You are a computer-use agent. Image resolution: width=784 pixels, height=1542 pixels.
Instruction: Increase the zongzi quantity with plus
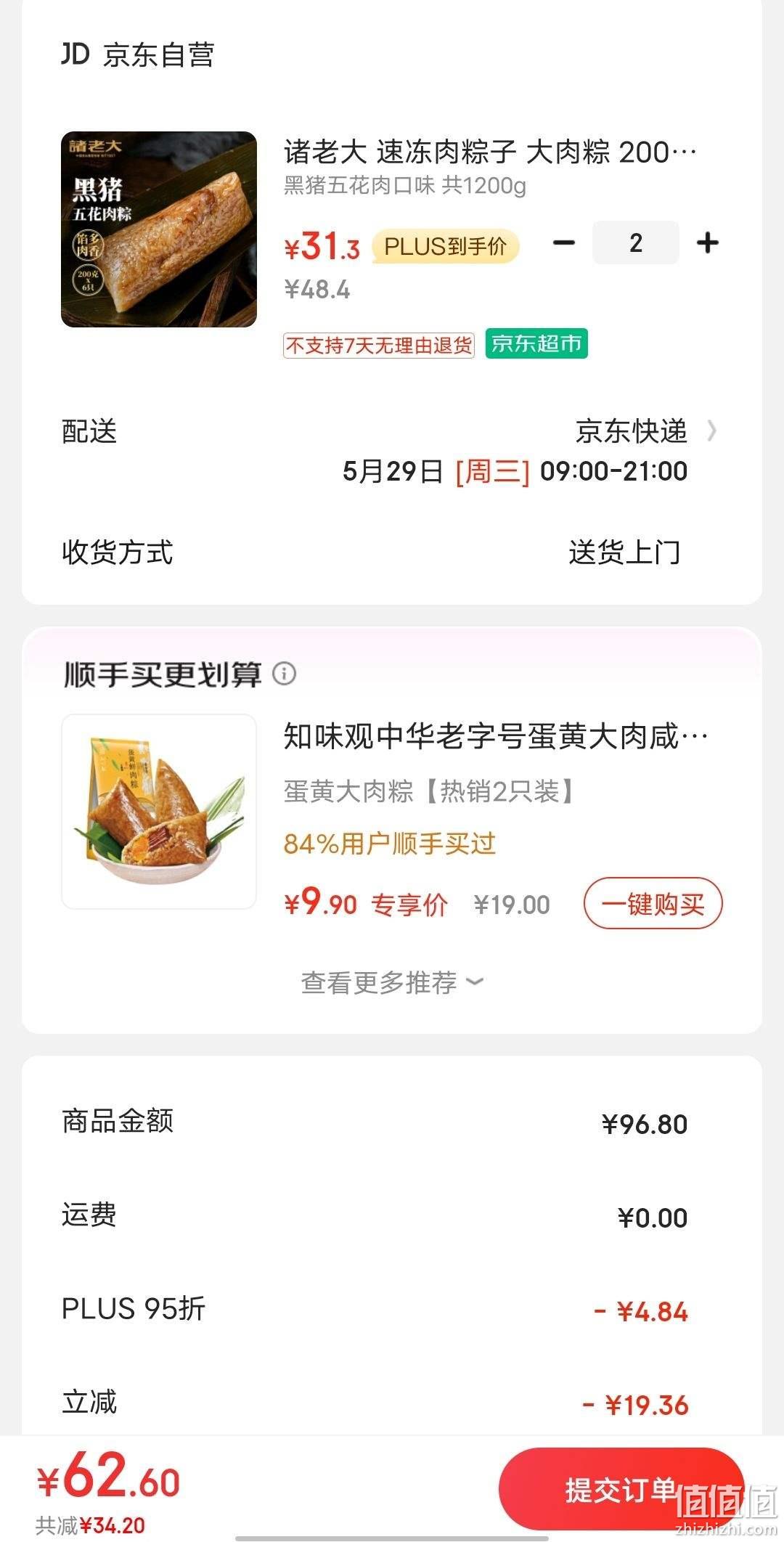(707, 243)
